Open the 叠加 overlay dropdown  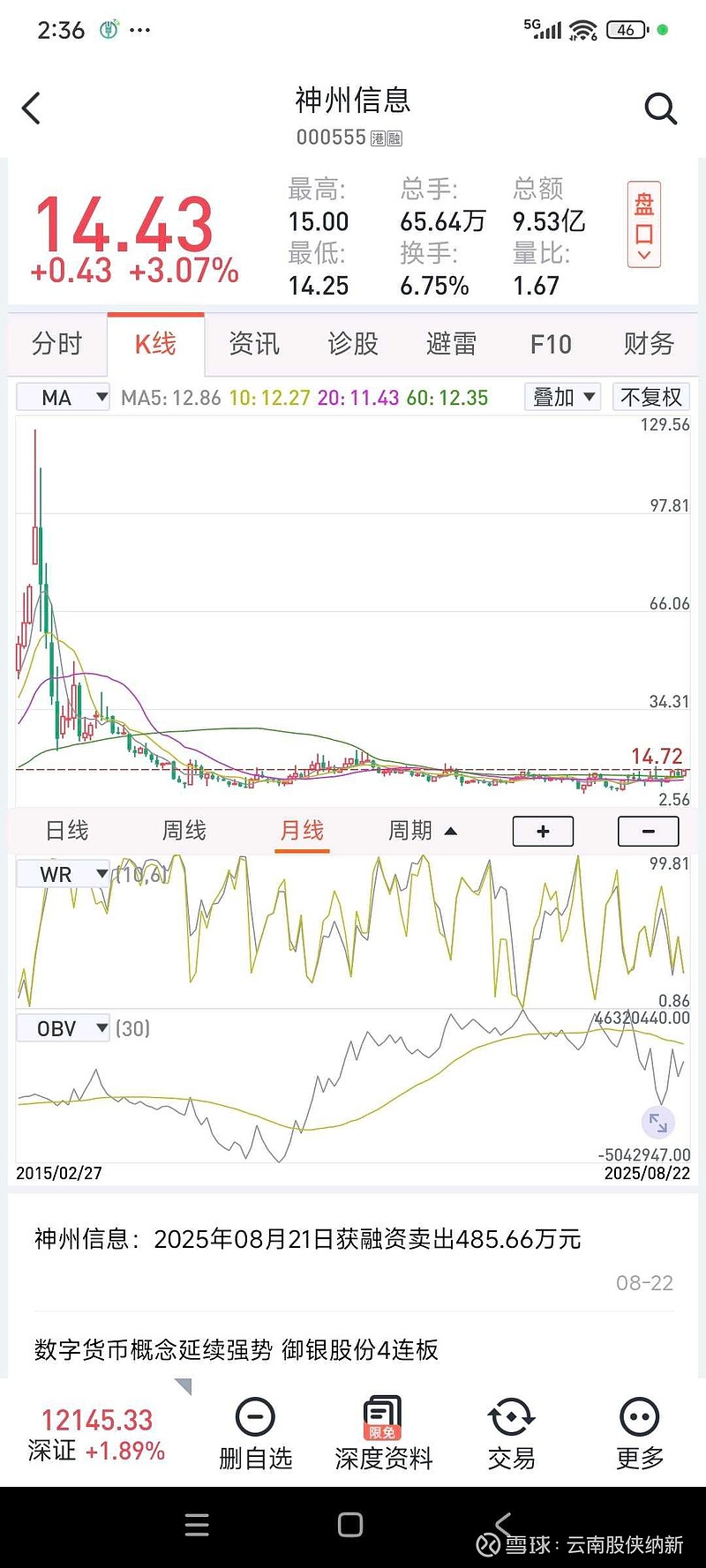pos(563,398)
